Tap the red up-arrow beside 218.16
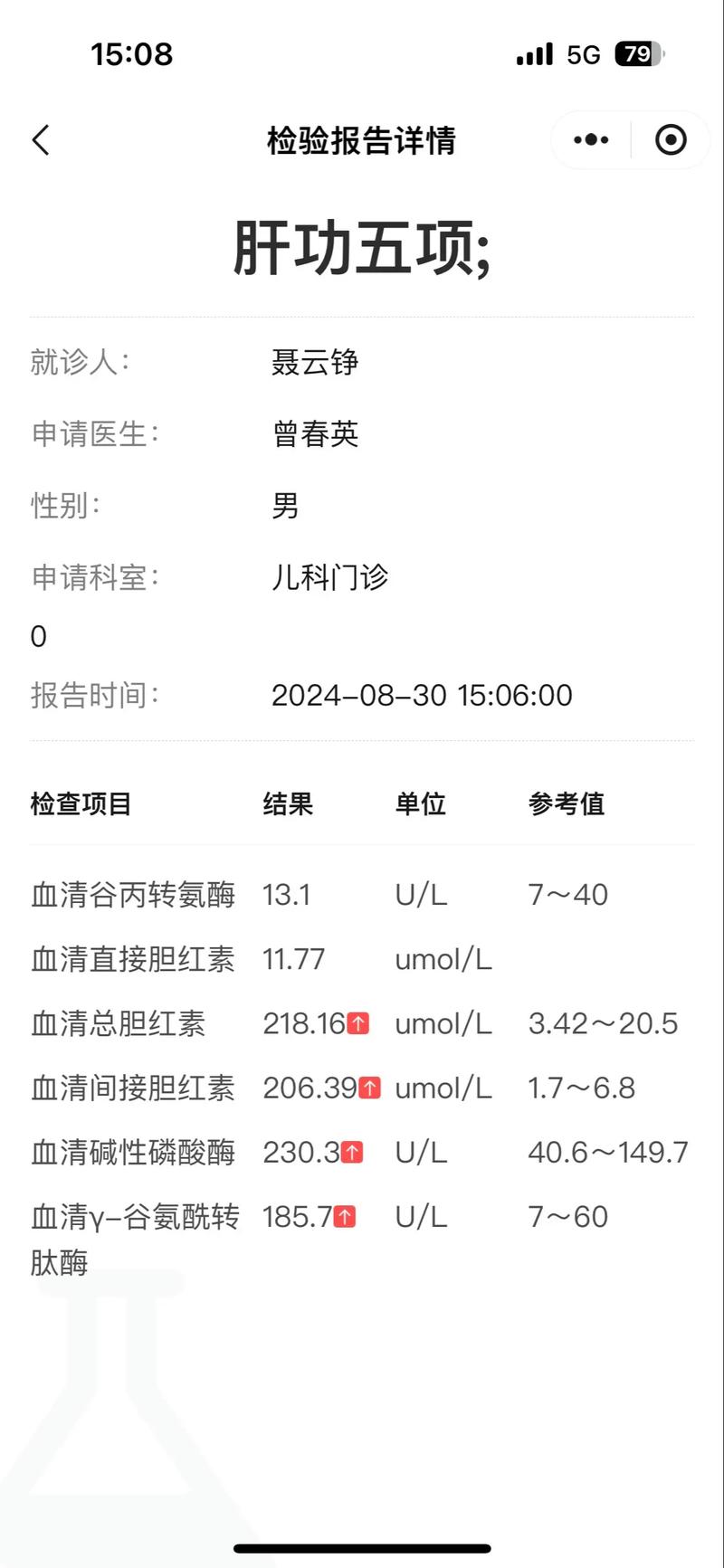724x1568 pixels. (x=359, y=1023)
